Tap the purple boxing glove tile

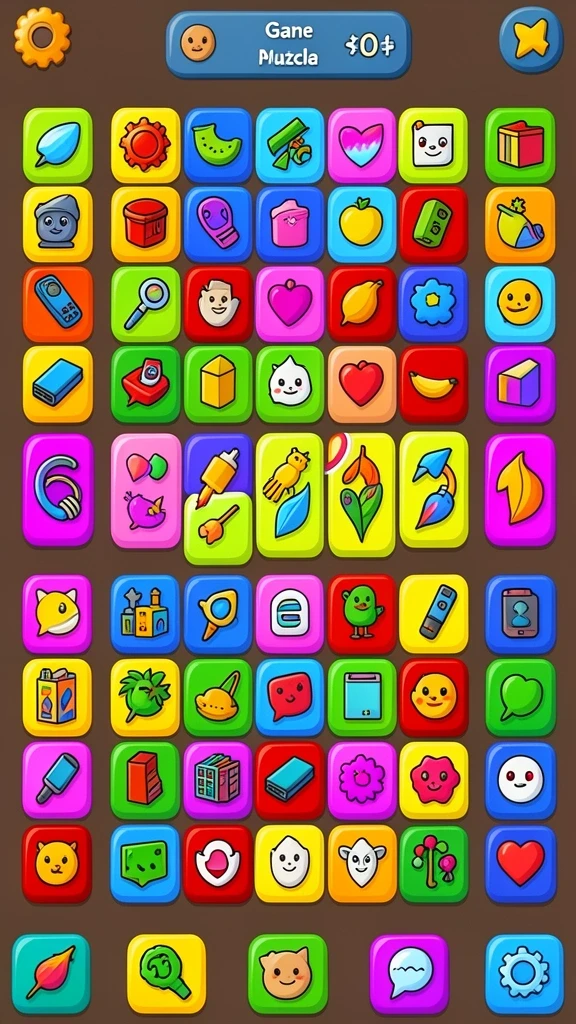(x=217, y=224)
